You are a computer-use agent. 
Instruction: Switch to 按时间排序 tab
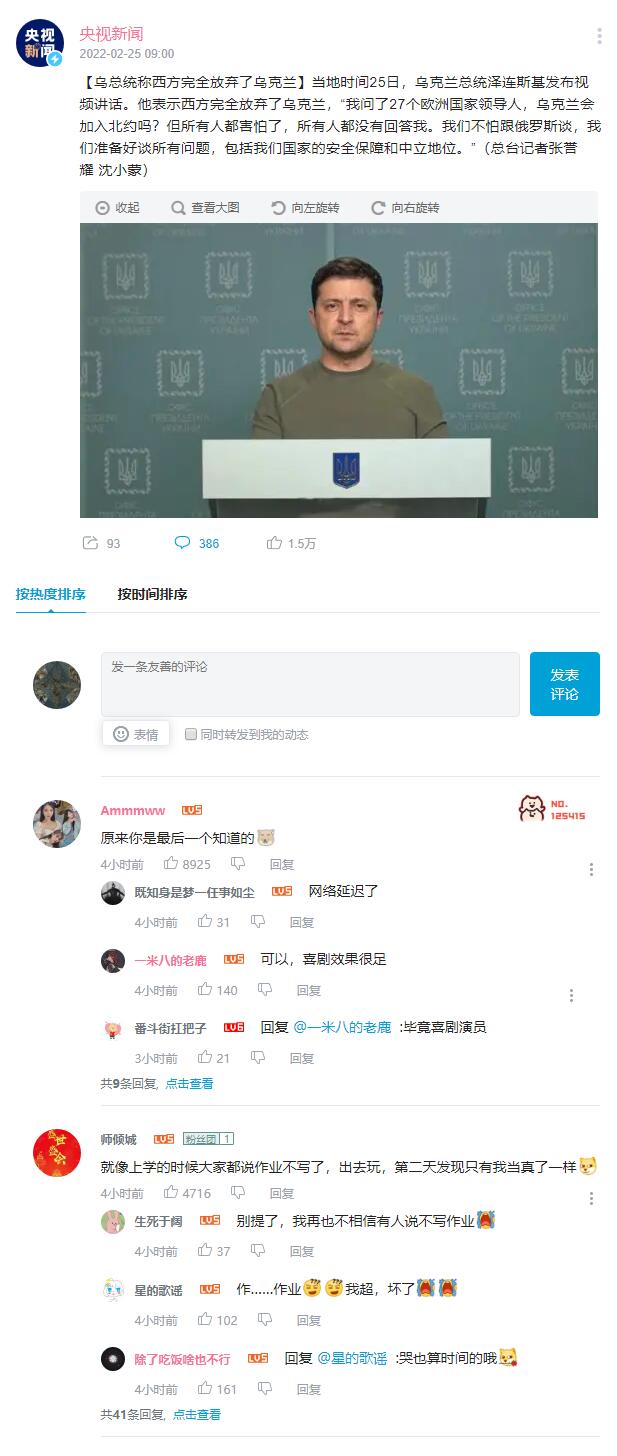152,594
